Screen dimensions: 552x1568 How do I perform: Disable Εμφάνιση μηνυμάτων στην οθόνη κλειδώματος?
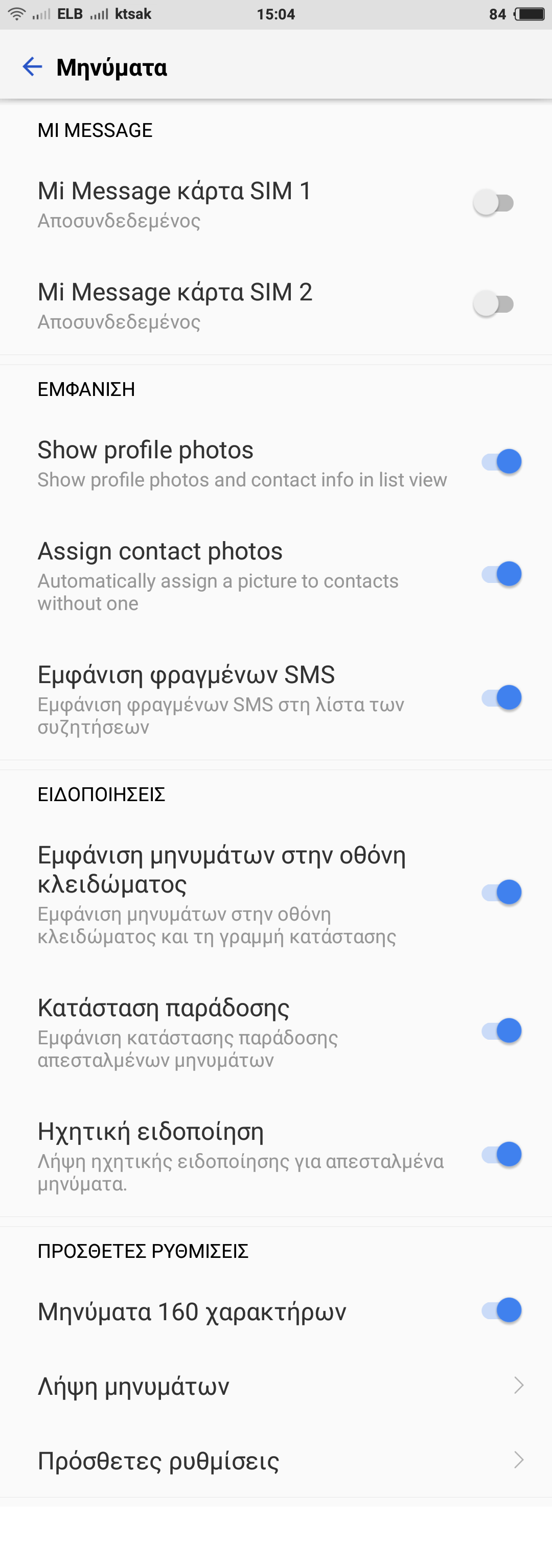501,893
